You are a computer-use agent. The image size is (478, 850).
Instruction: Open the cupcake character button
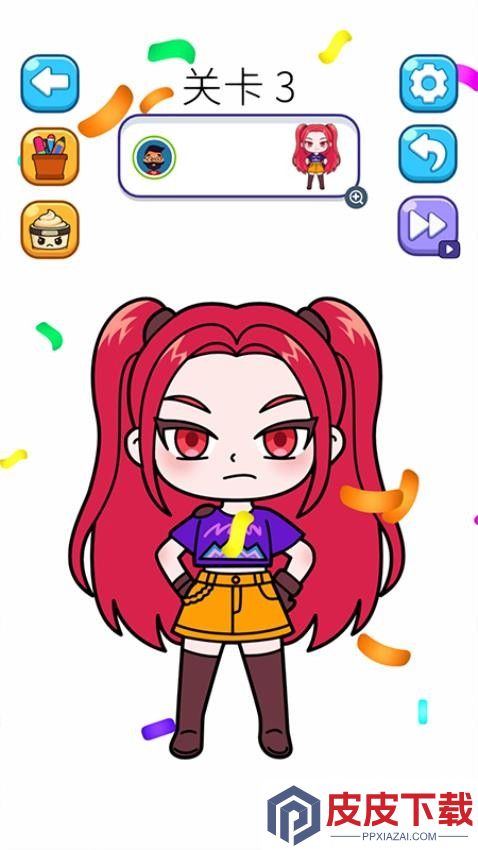50,229
